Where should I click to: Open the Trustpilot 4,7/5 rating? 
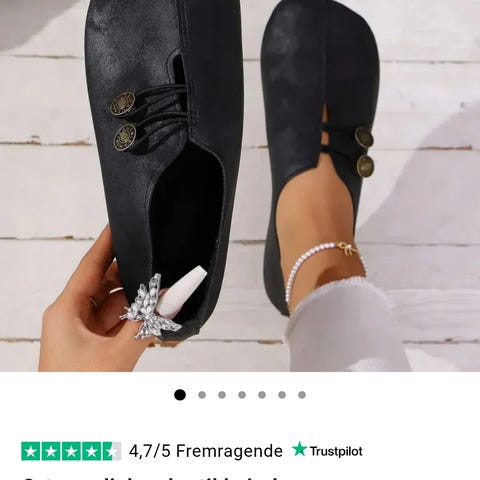(192, 451)
